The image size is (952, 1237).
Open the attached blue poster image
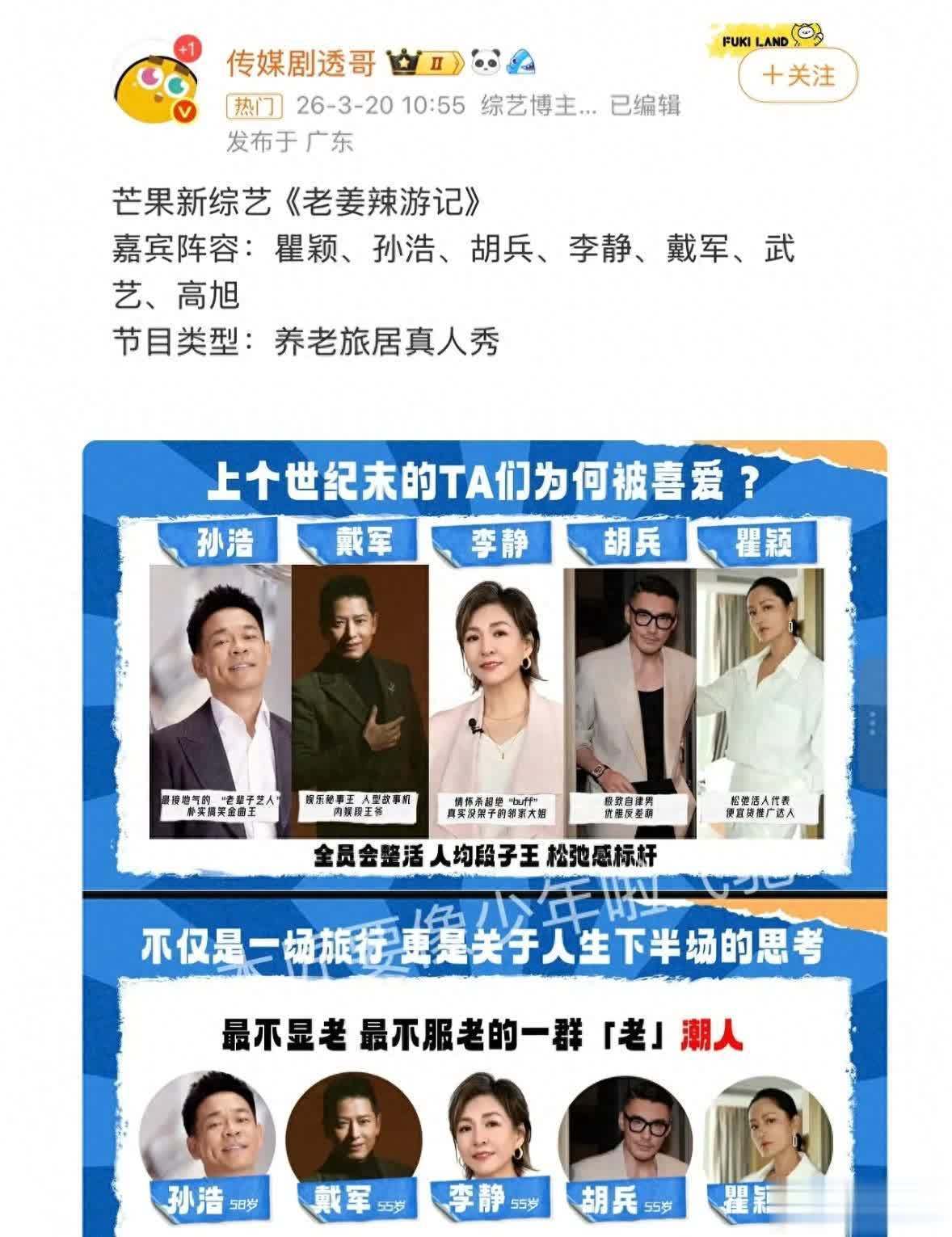coord(484,838)
